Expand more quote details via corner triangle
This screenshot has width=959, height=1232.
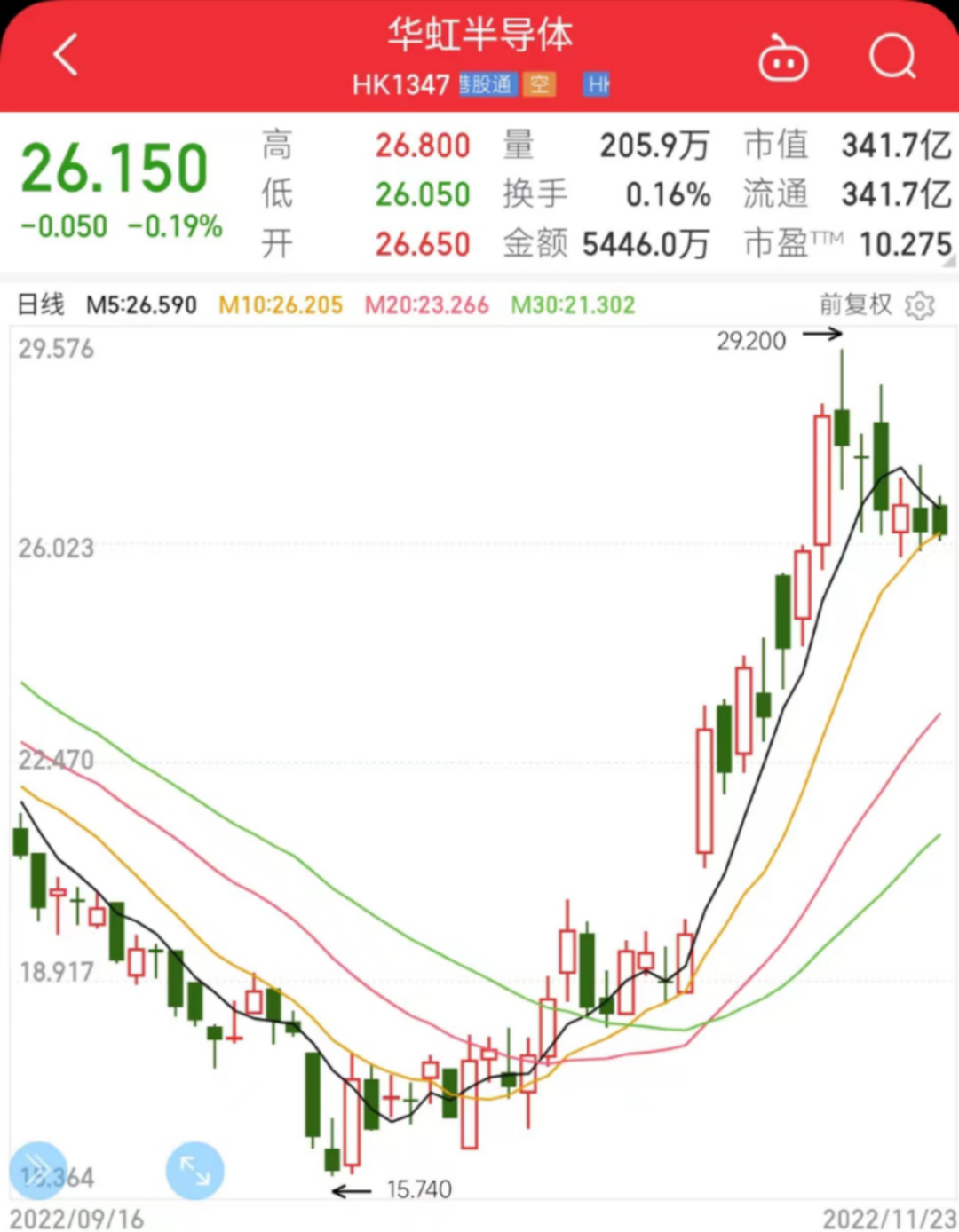pyautogui.click(x=949, y=262)
